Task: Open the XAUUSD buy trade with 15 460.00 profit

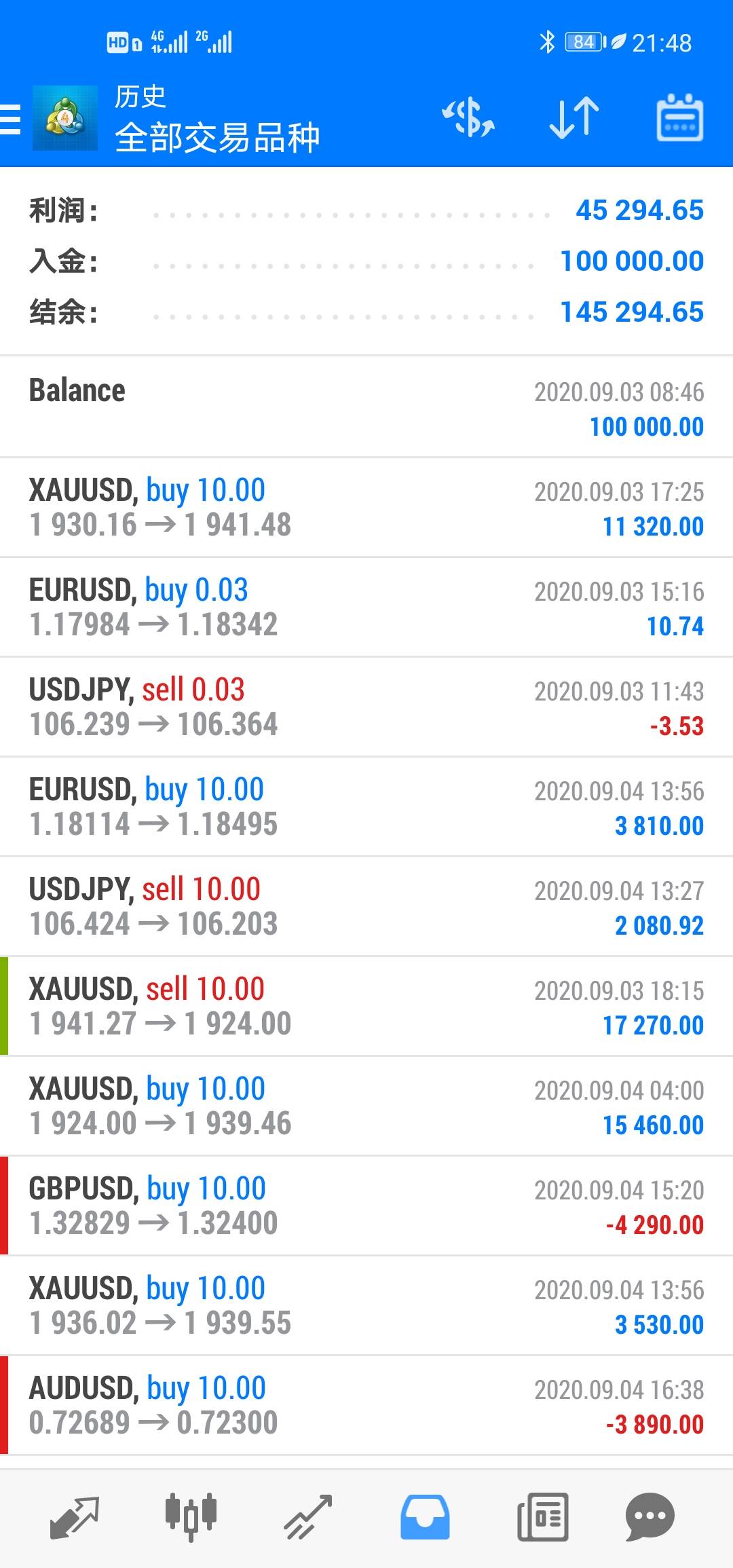Action: tap(366, 1106)
